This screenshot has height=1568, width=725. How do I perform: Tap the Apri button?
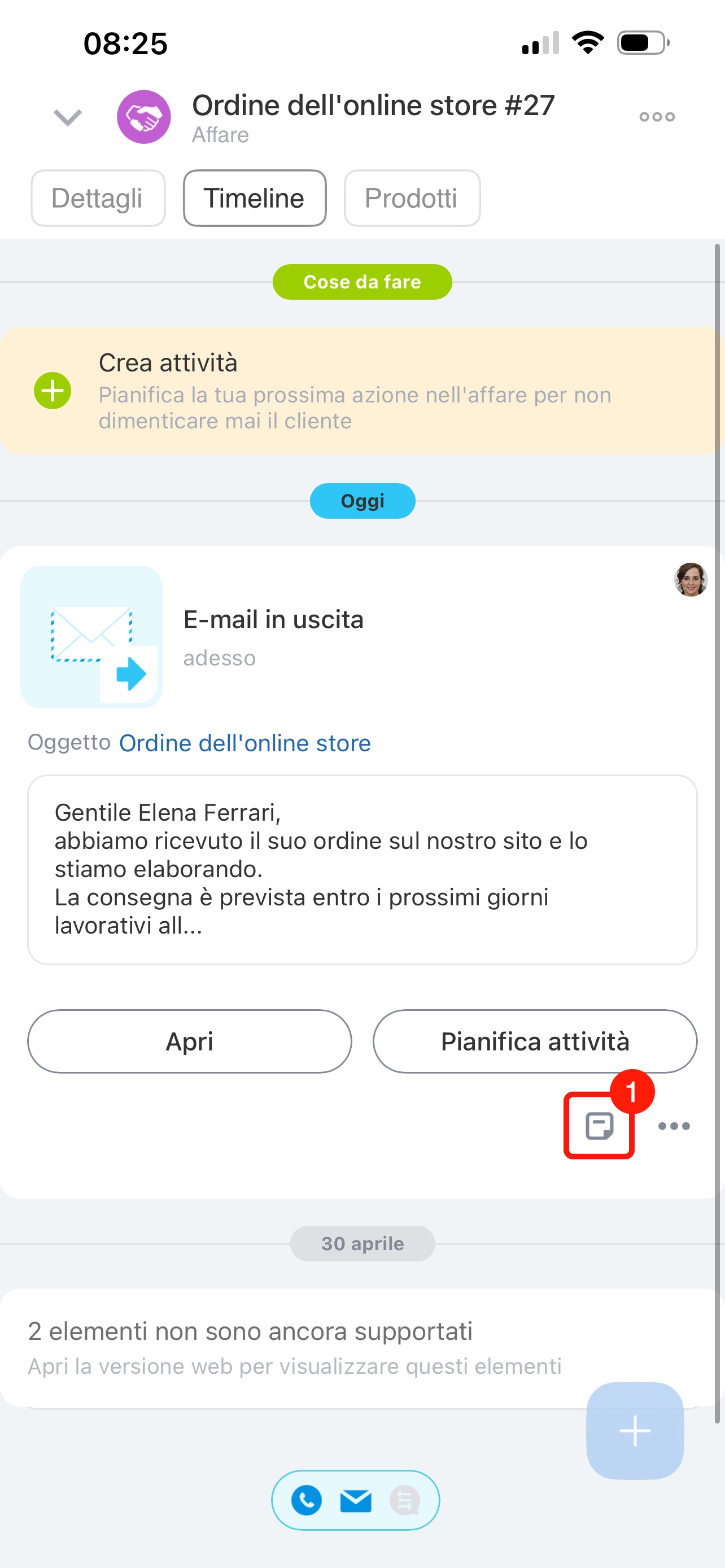(x=189, y=1041)
